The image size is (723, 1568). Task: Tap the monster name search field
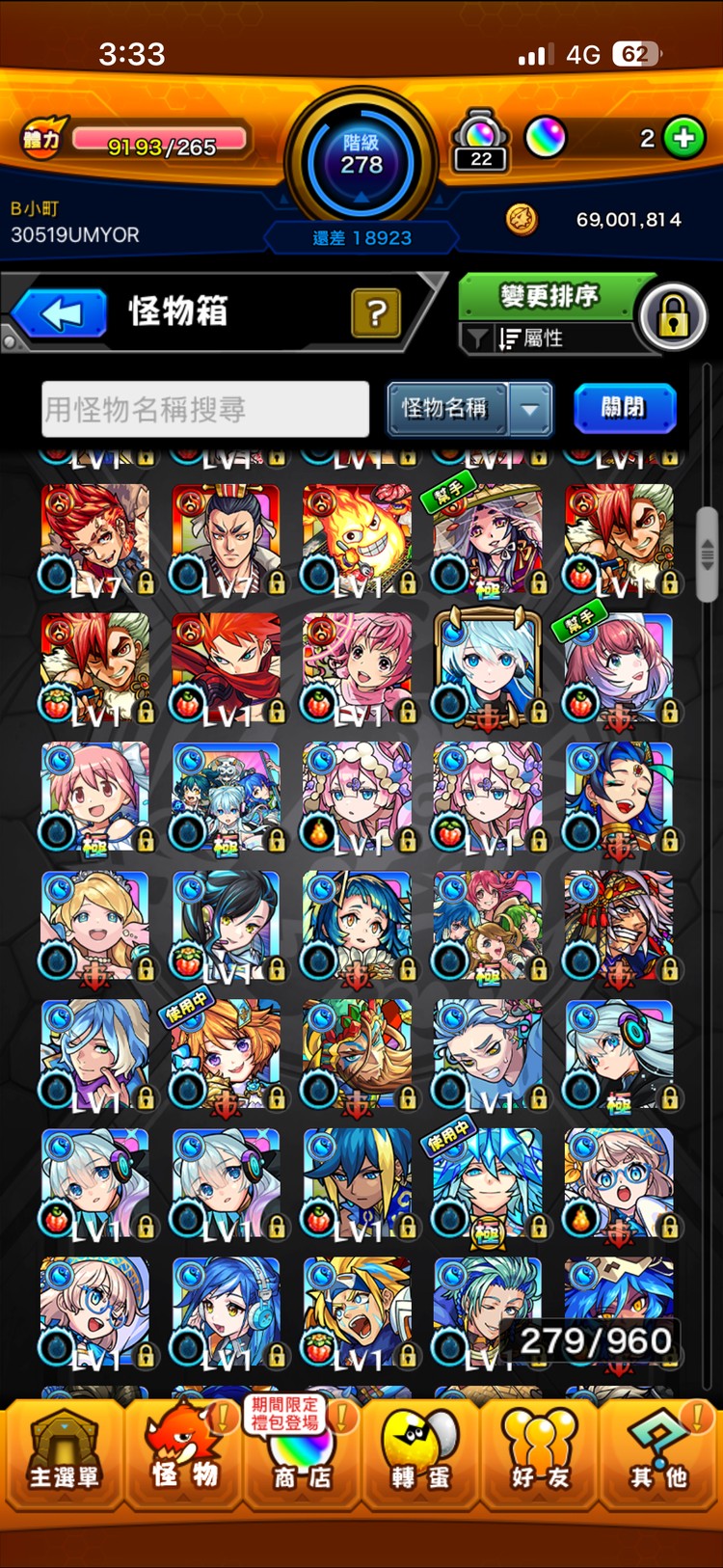(x=205, y=409)
